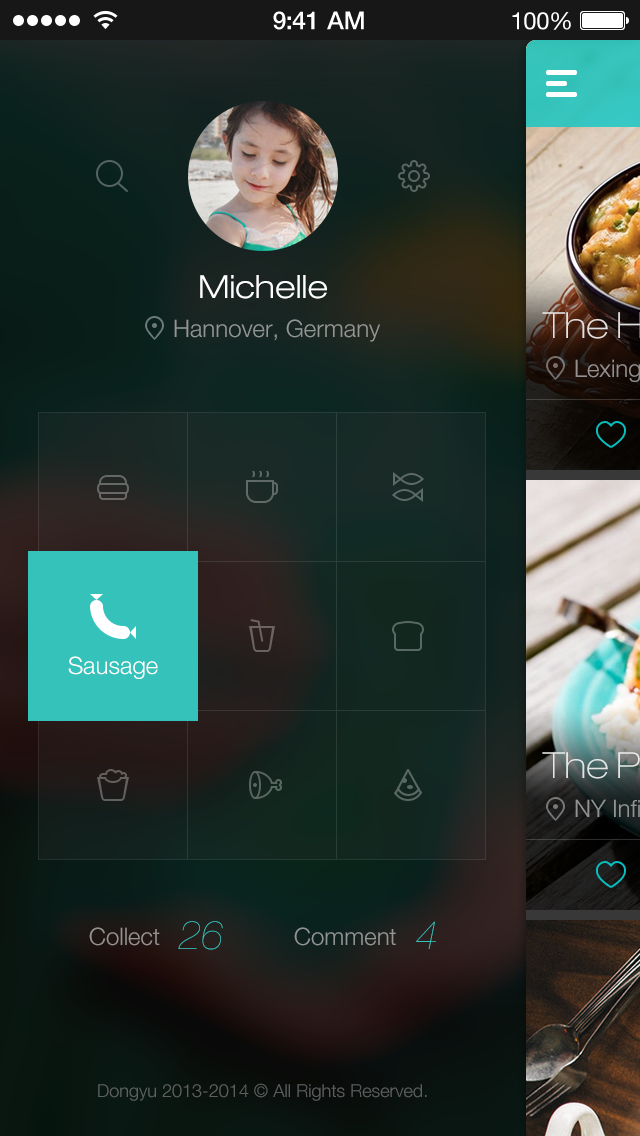Image resolution: width=640 pixels, height=1136 pixels.
Task: Pick the cold drink cup category
Action: 262,636
